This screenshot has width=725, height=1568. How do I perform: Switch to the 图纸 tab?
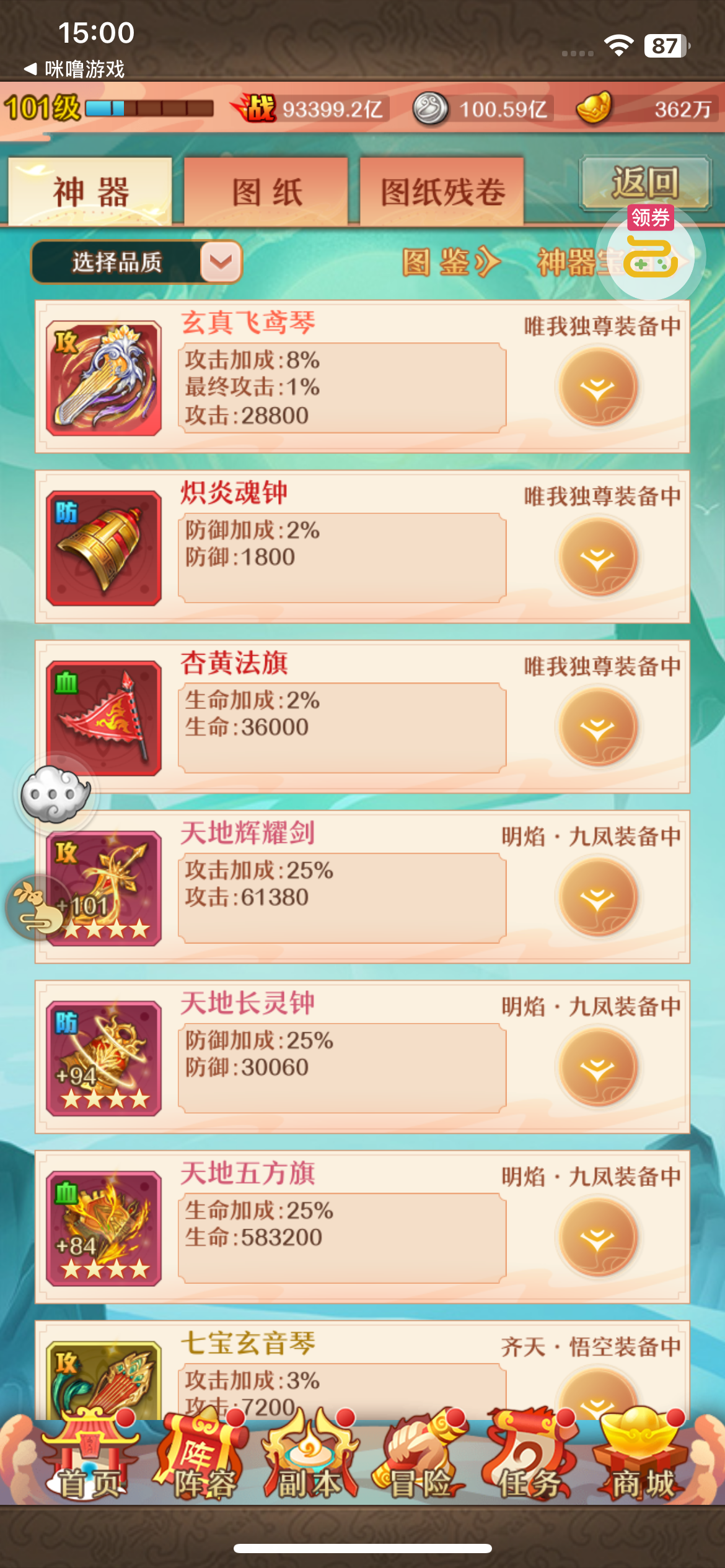(x=266, y=191)
